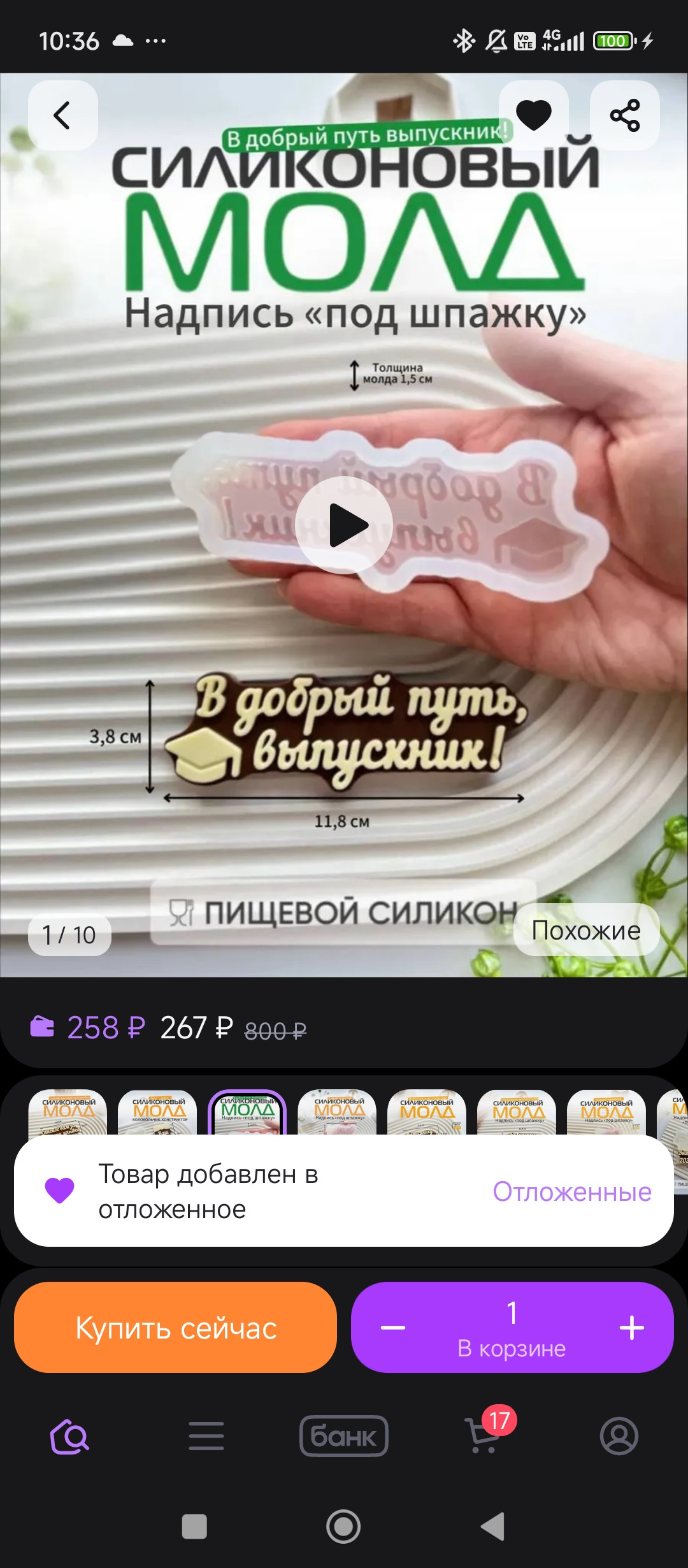Image resolution: width=688 pixels, height=1568 pixels.
Task: Tap Купить сейчас to buy now
Action: point(175,1328)
